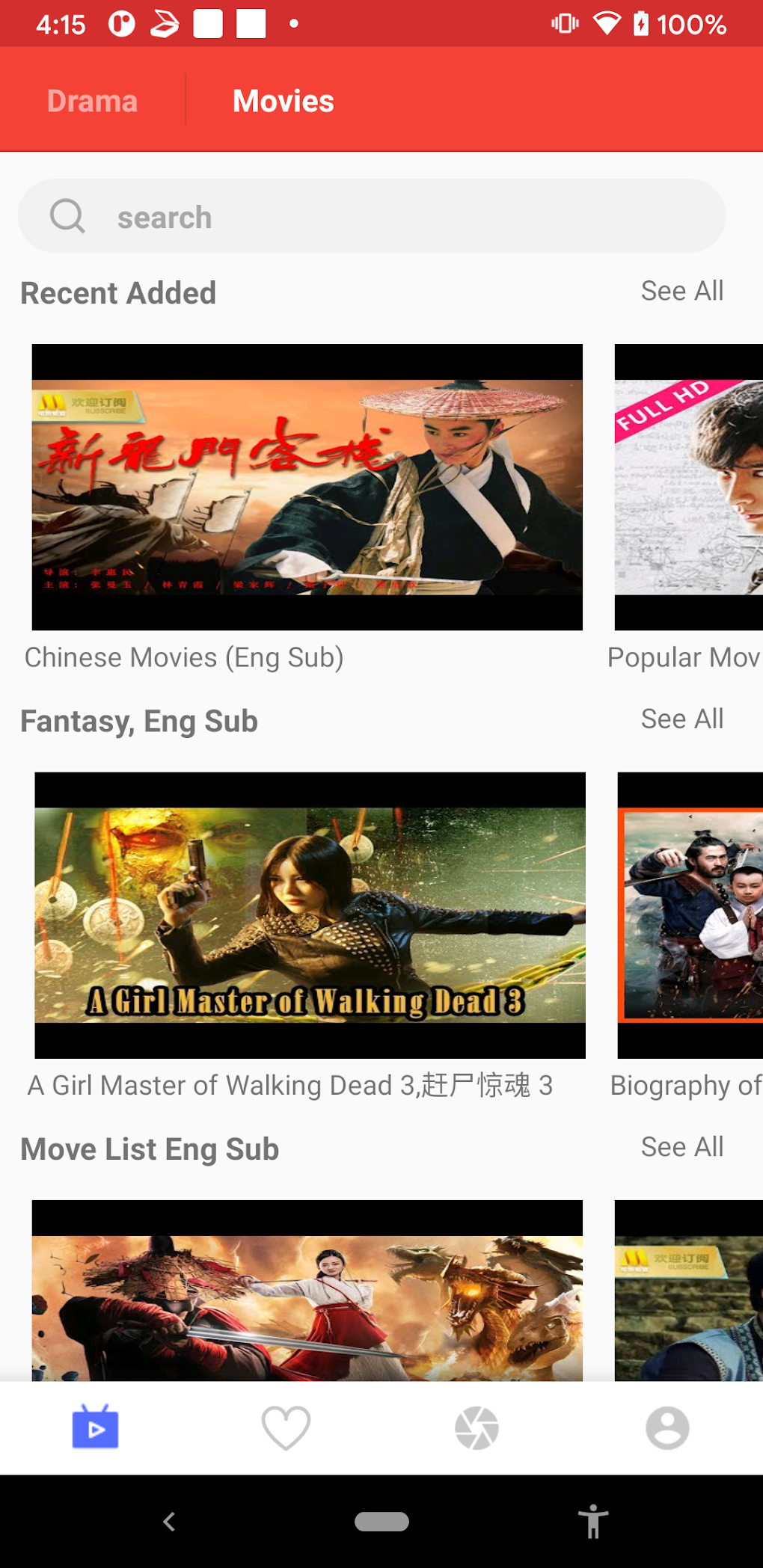Switch to the Drama tab

point(91,99)
